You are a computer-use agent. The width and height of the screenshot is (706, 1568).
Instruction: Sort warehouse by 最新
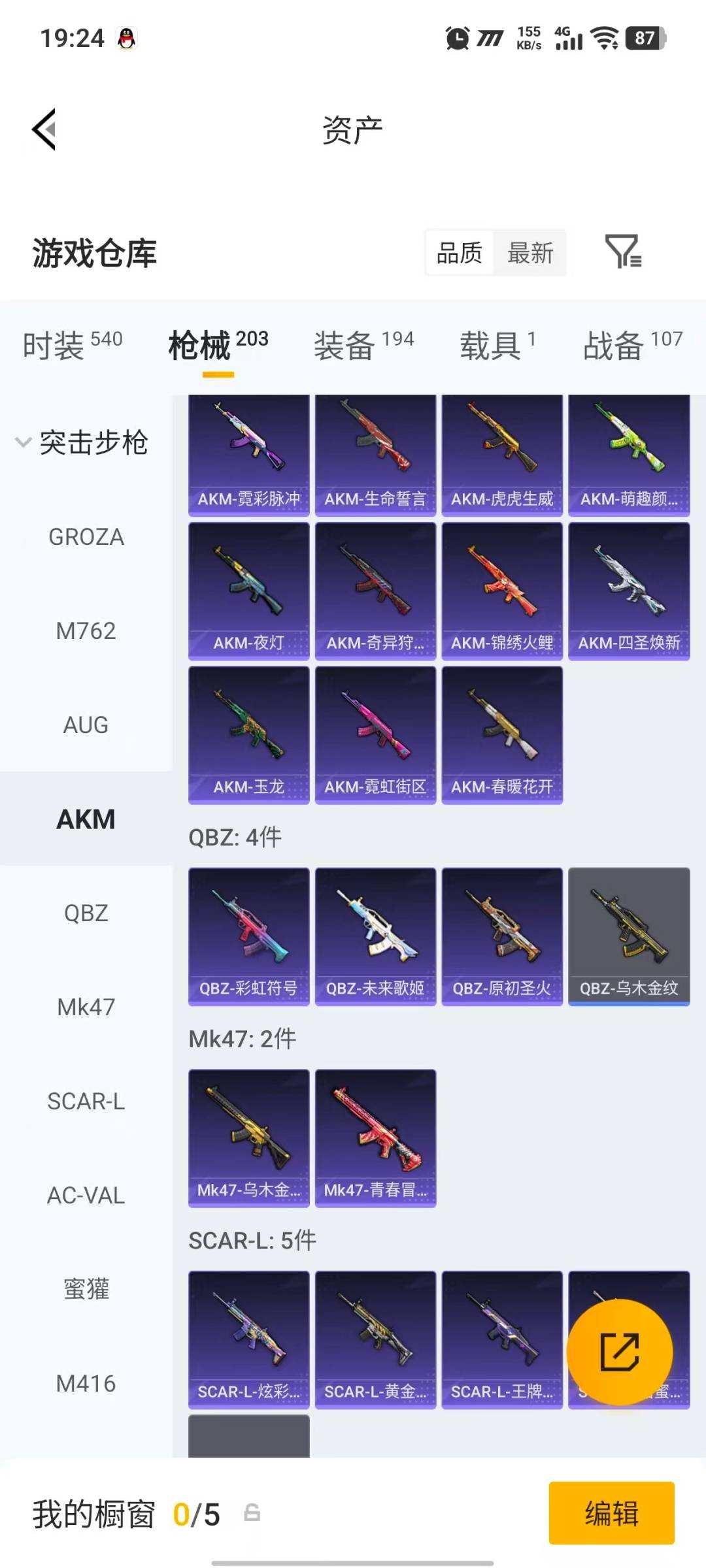(530, 253)
